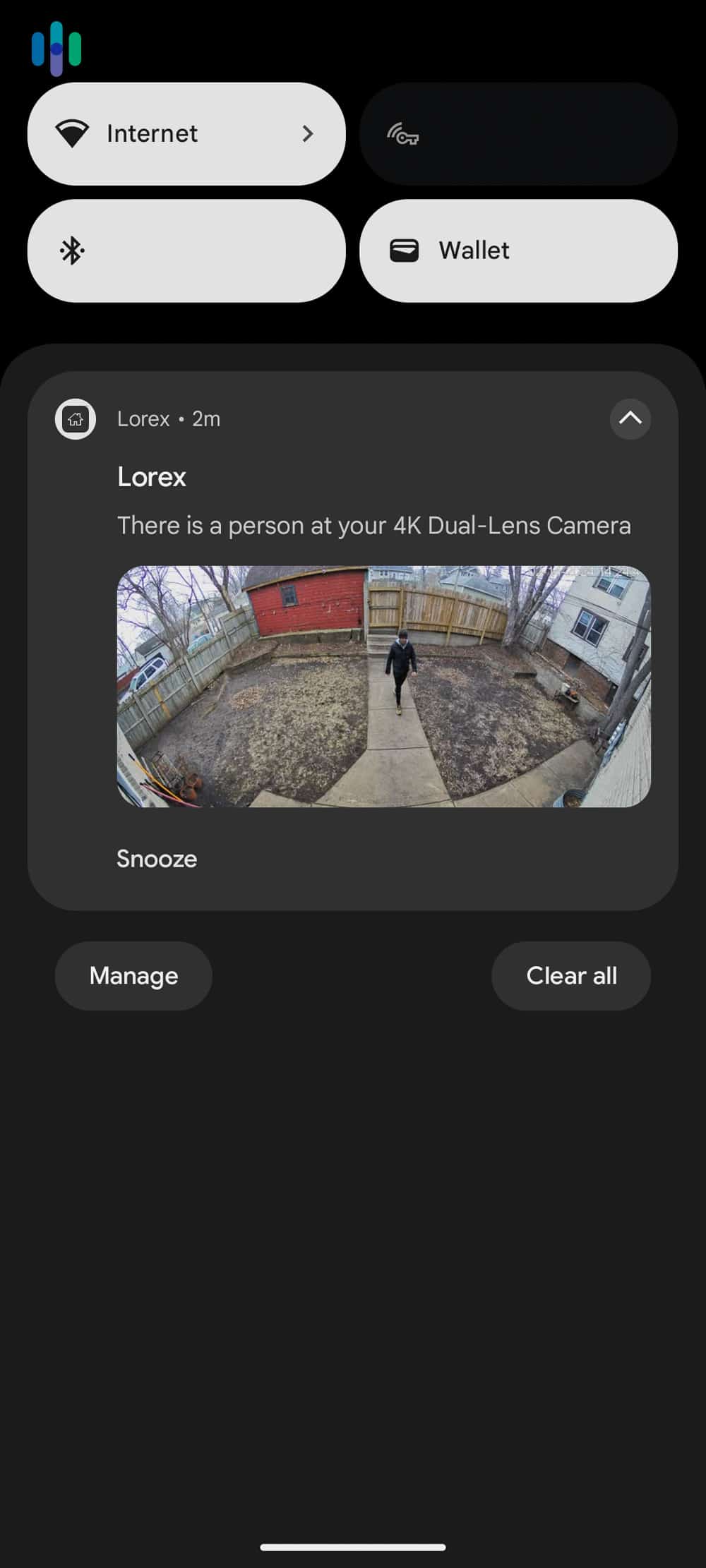Toggle the Wallet quick settings tile
706x1568 pixels.
coord(519,251)
